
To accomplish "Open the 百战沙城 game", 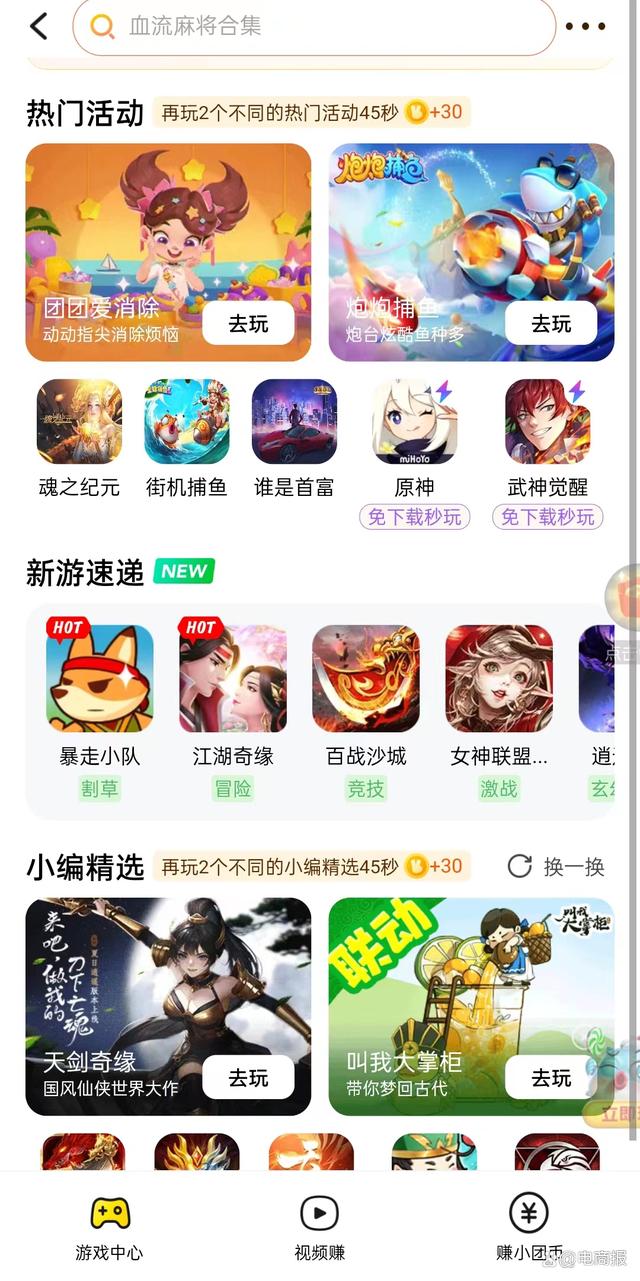I will 366,679.
